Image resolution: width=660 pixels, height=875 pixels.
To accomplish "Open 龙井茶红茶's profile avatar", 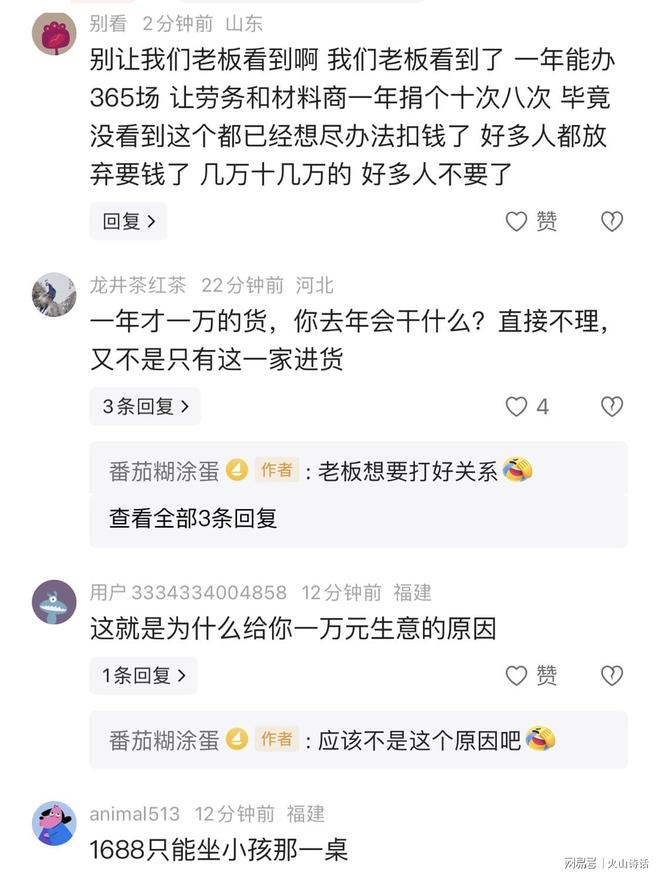I will pos(54,295).
